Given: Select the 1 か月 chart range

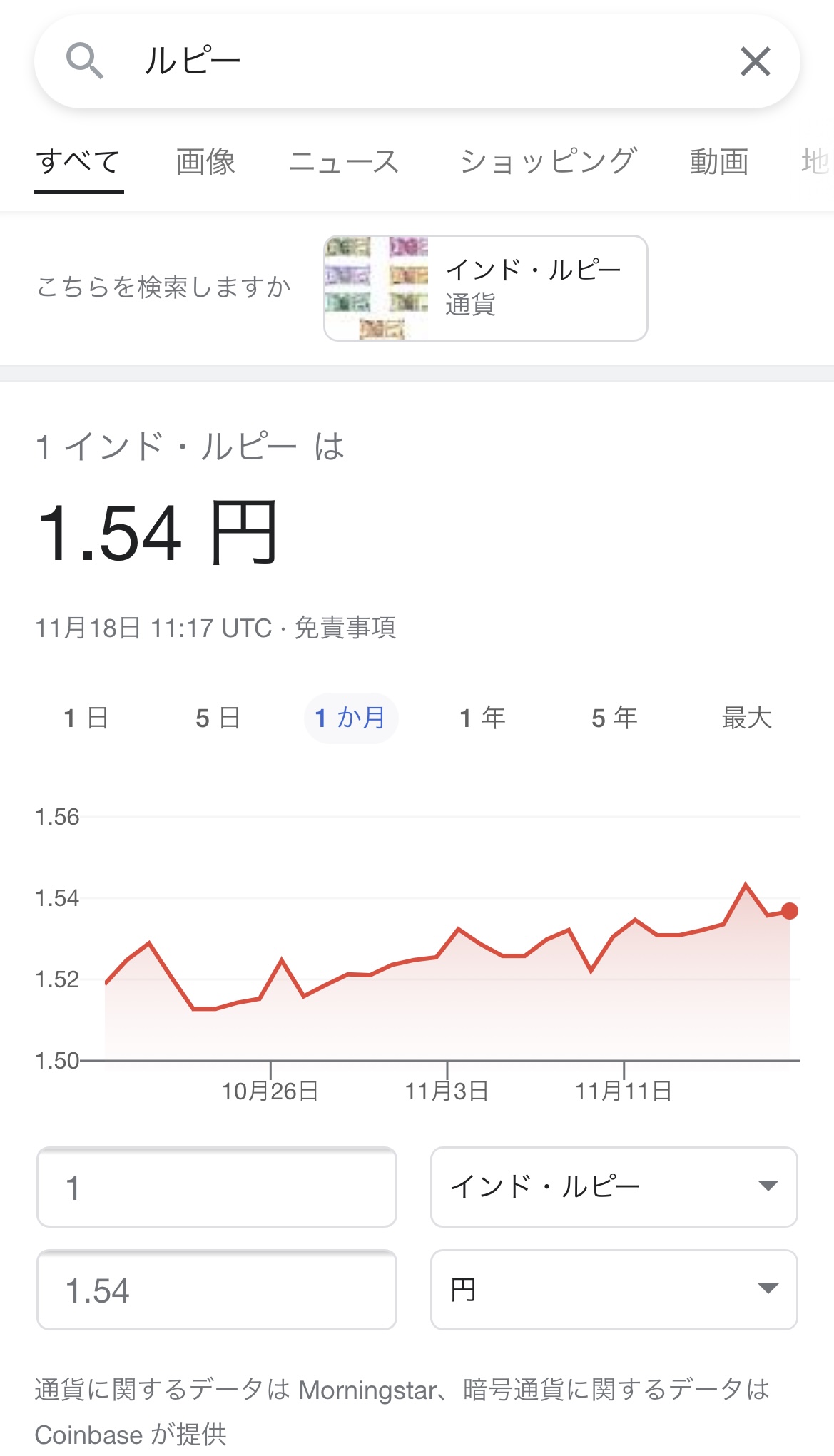Looking at the screenshot, I should click(x=350, y=718).
